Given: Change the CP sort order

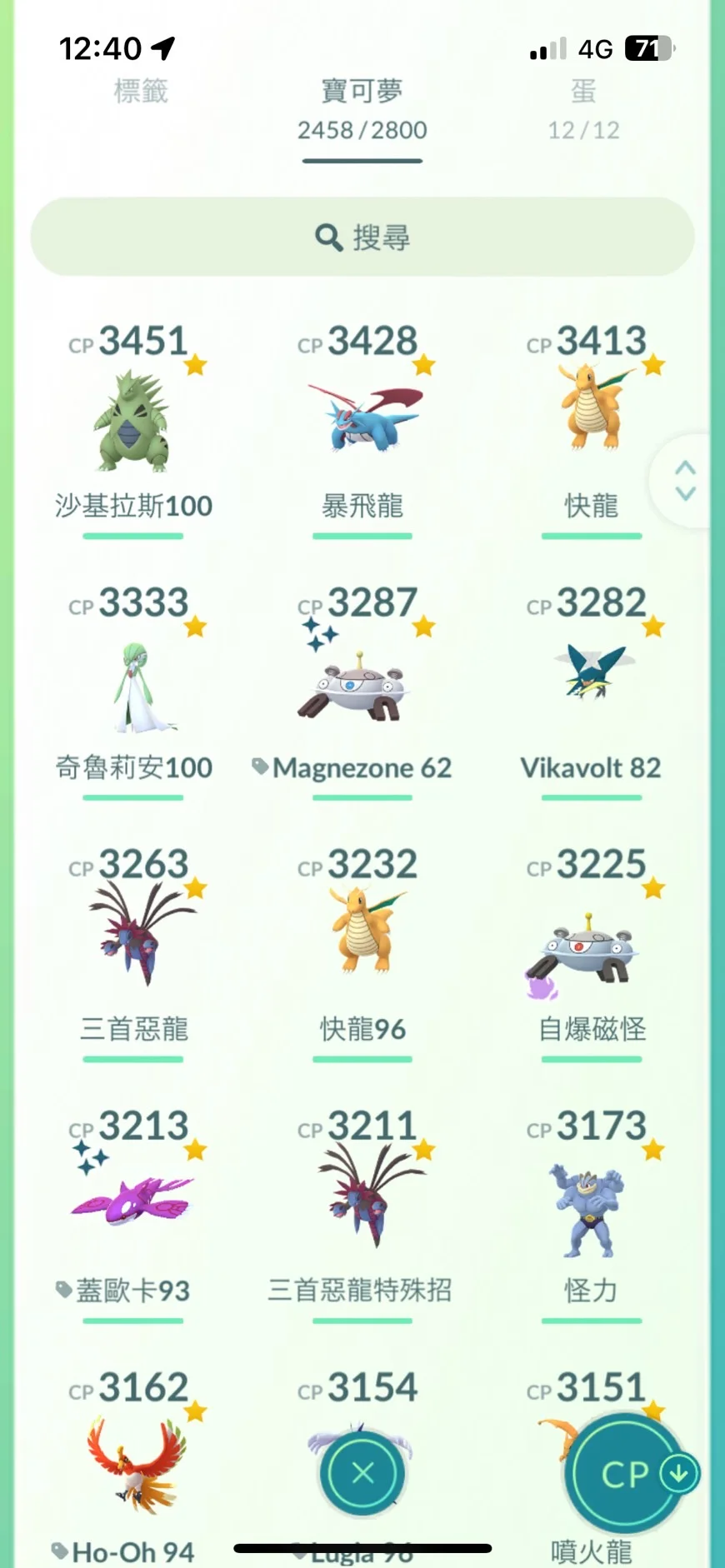Looking at the screenshot, I should (627, 1474).
